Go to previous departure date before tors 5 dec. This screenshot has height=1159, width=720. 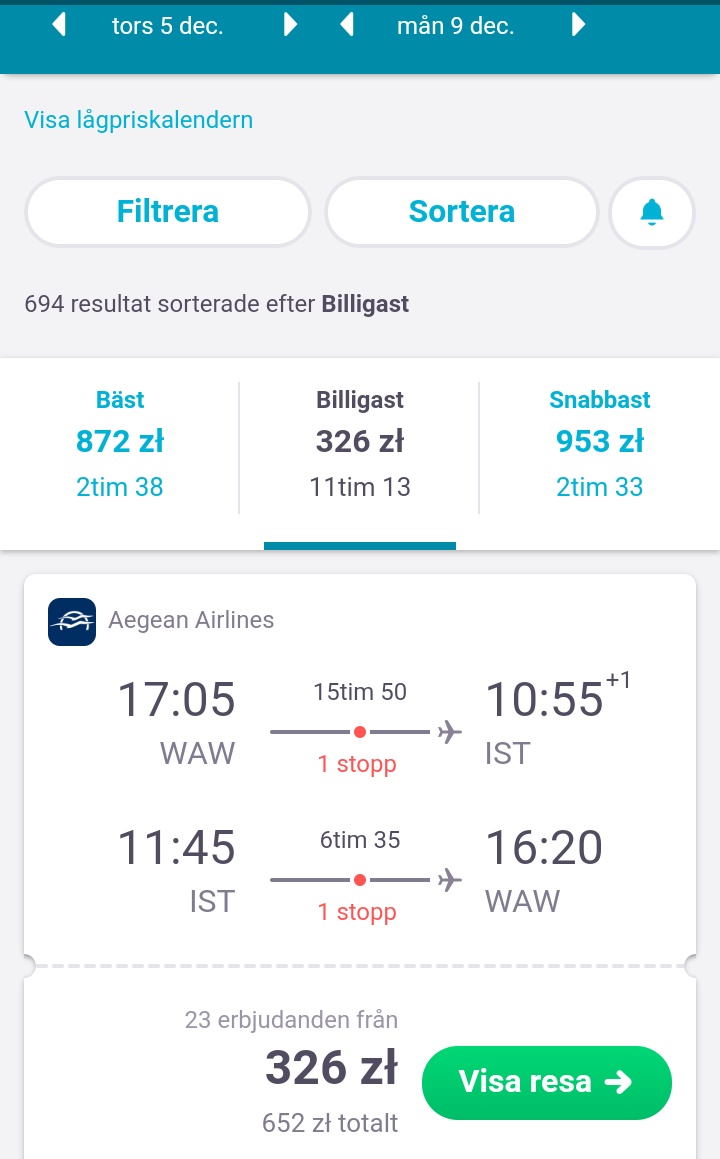click(59, 25)
